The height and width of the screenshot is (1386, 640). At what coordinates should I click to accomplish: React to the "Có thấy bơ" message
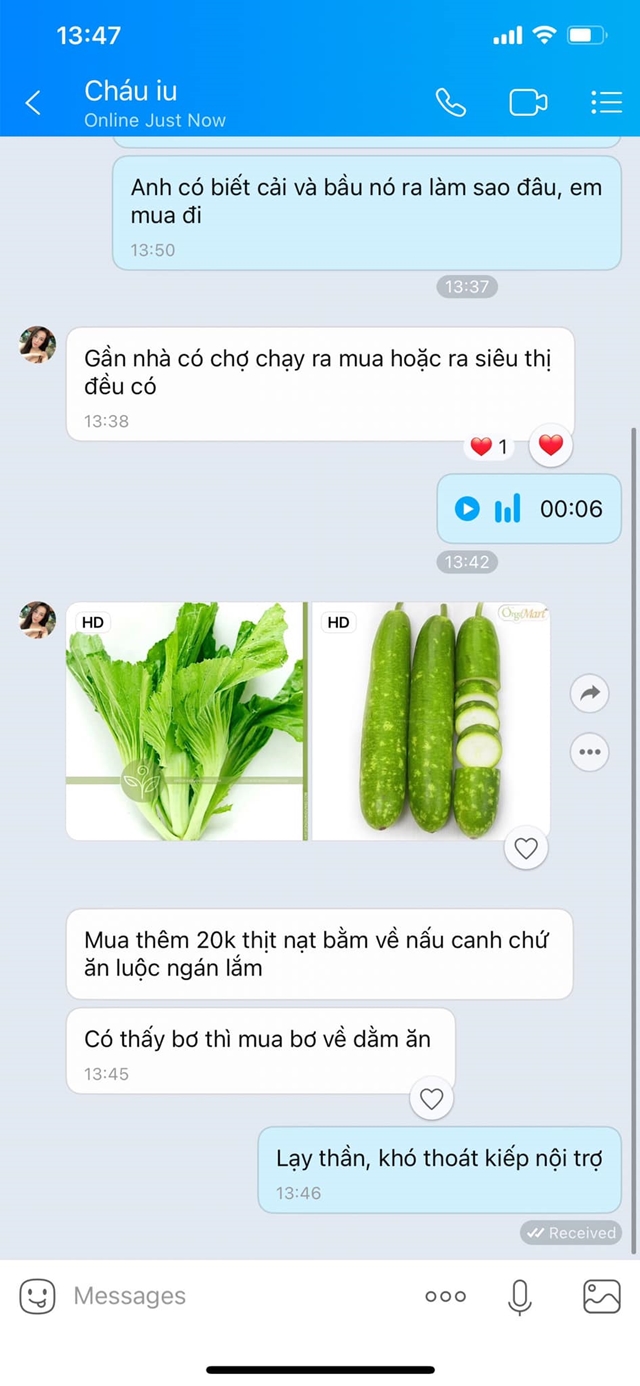[431, 1099]
